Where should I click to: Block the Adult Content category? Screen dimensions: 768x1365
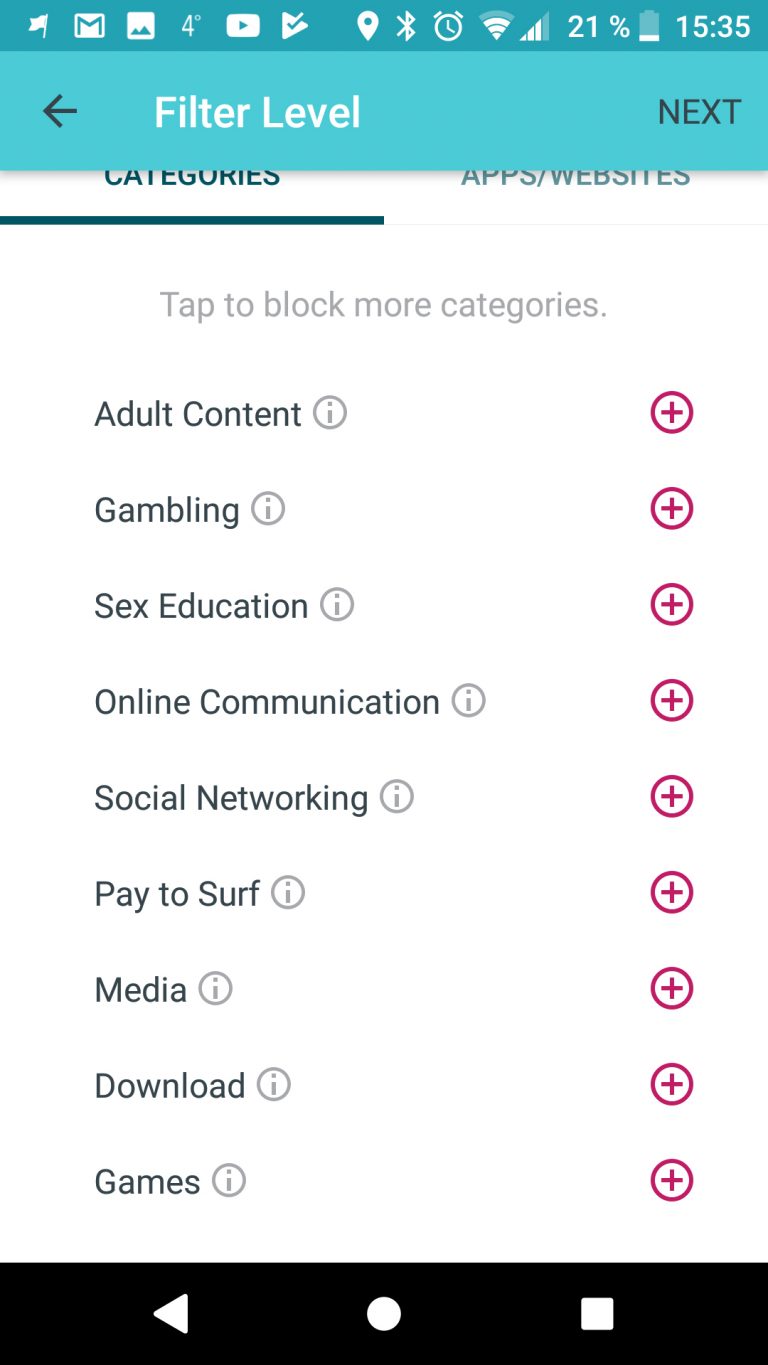click(672, 412)
